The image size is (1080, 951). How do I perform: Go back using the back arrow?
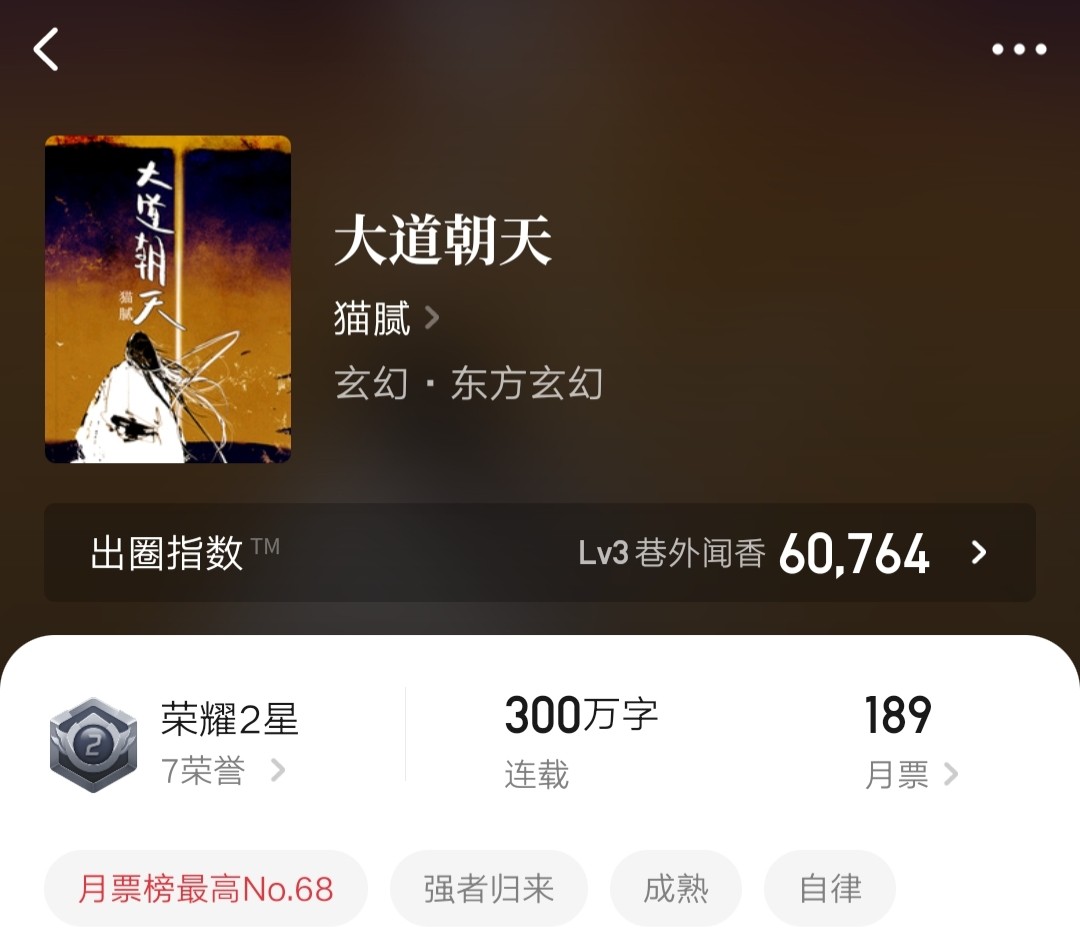(46, 49)
